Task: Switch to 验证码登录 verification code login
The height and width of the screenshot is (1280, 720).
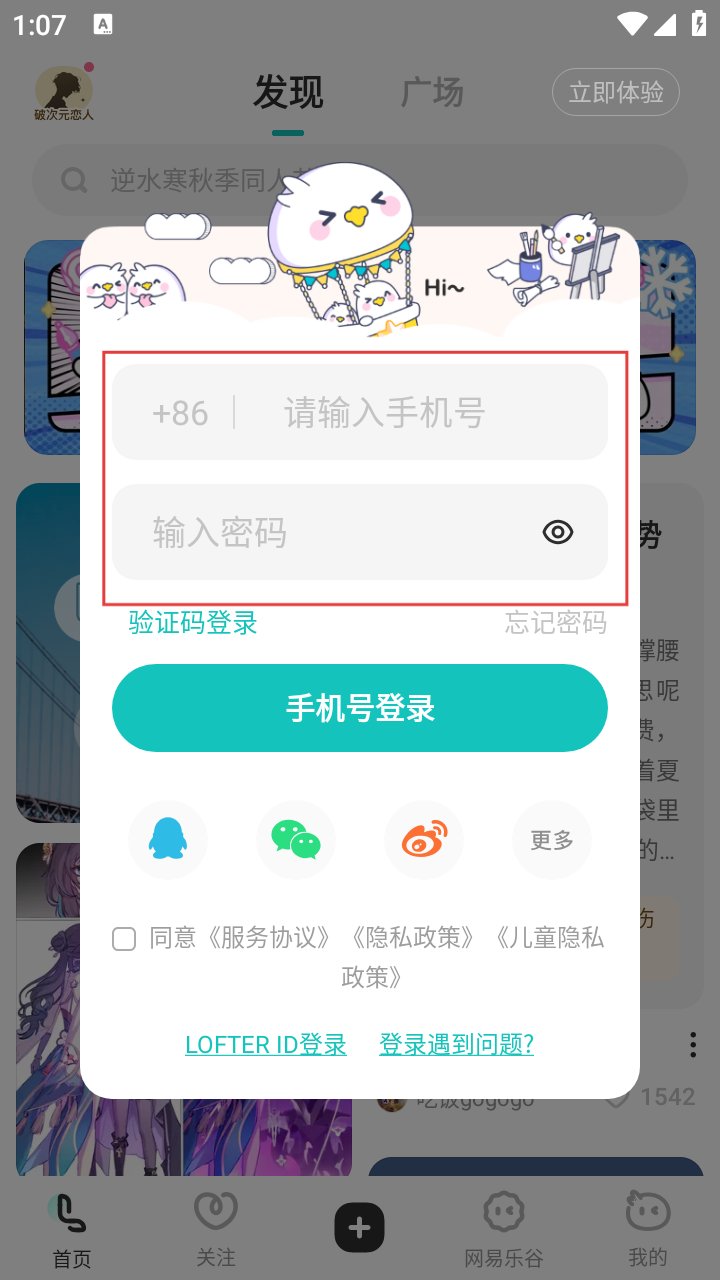Action: 193,623
